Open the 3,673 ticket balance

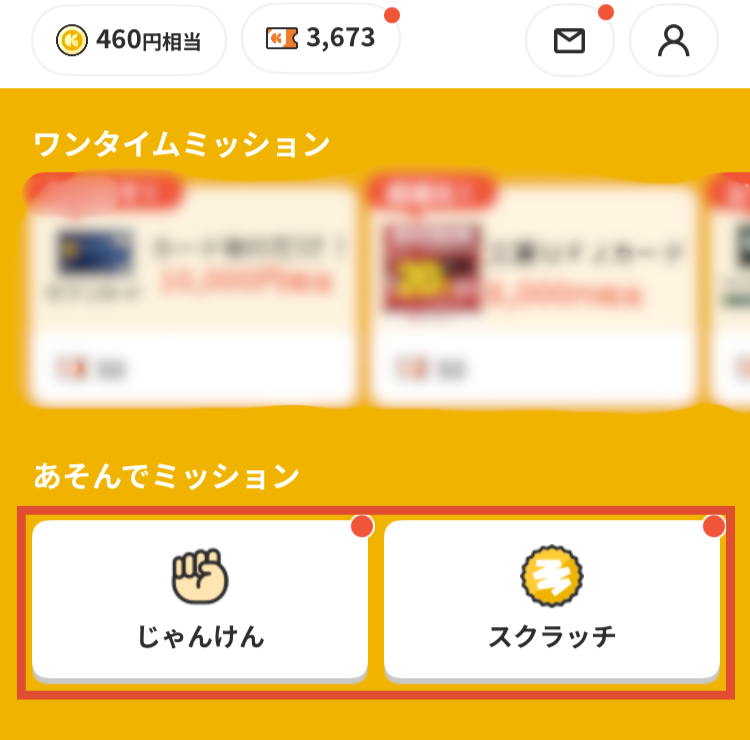[320, 39]
